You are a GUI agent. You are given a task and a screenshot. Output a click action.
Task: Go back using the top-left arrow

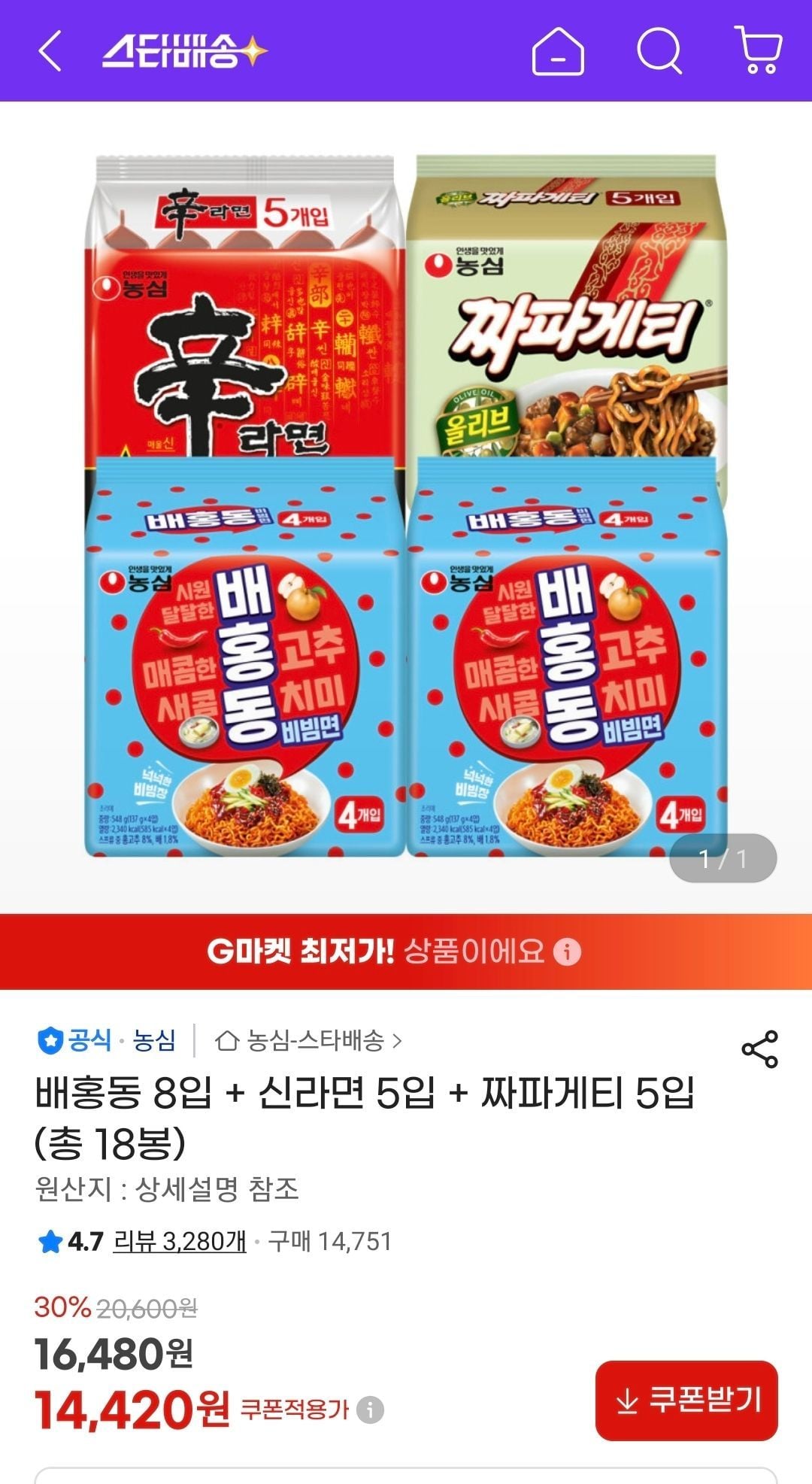pyautogui.click(x=50, y=51)
